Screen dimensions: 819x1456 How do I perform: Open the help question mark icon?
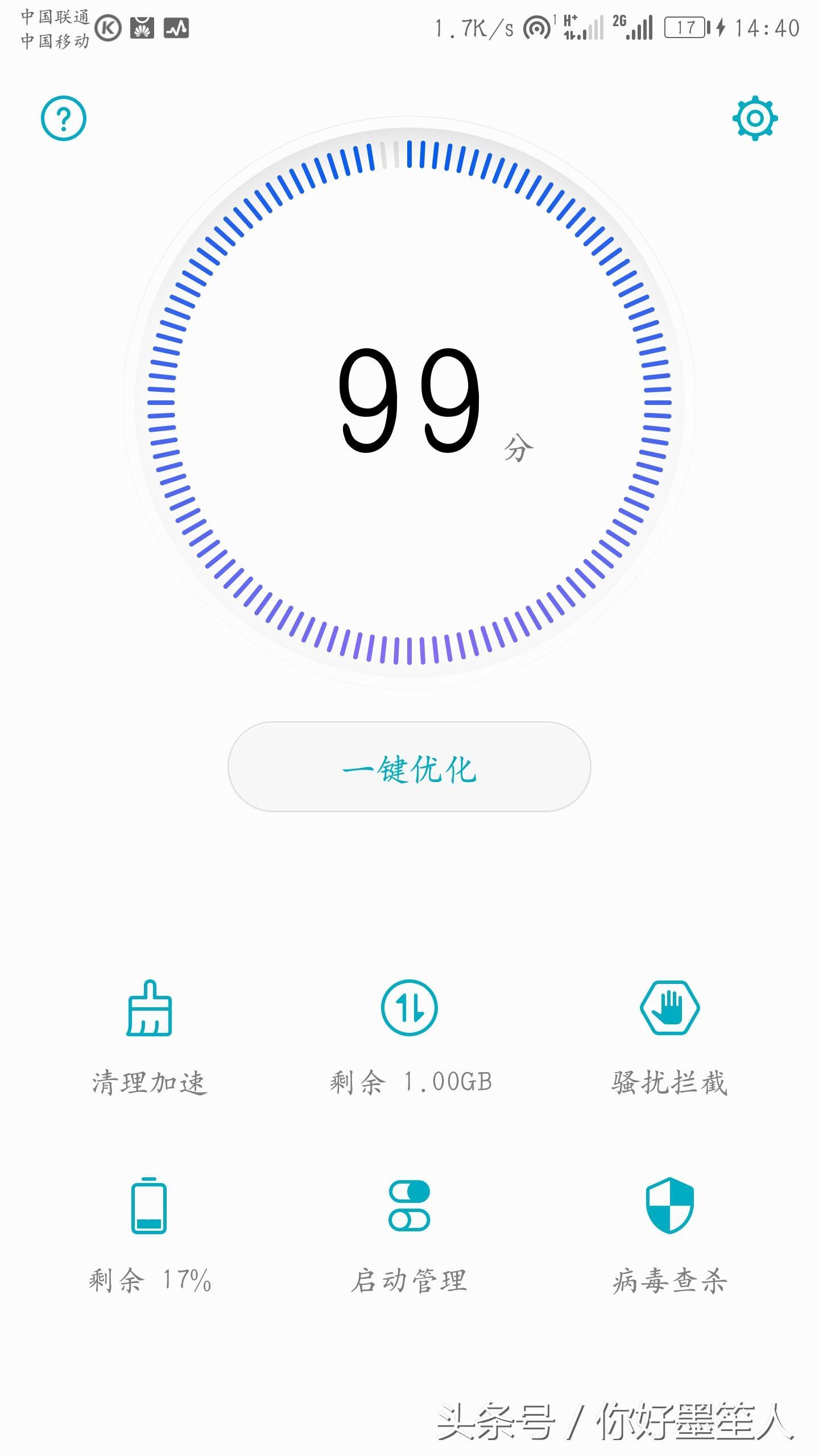[x=63, y=118]
